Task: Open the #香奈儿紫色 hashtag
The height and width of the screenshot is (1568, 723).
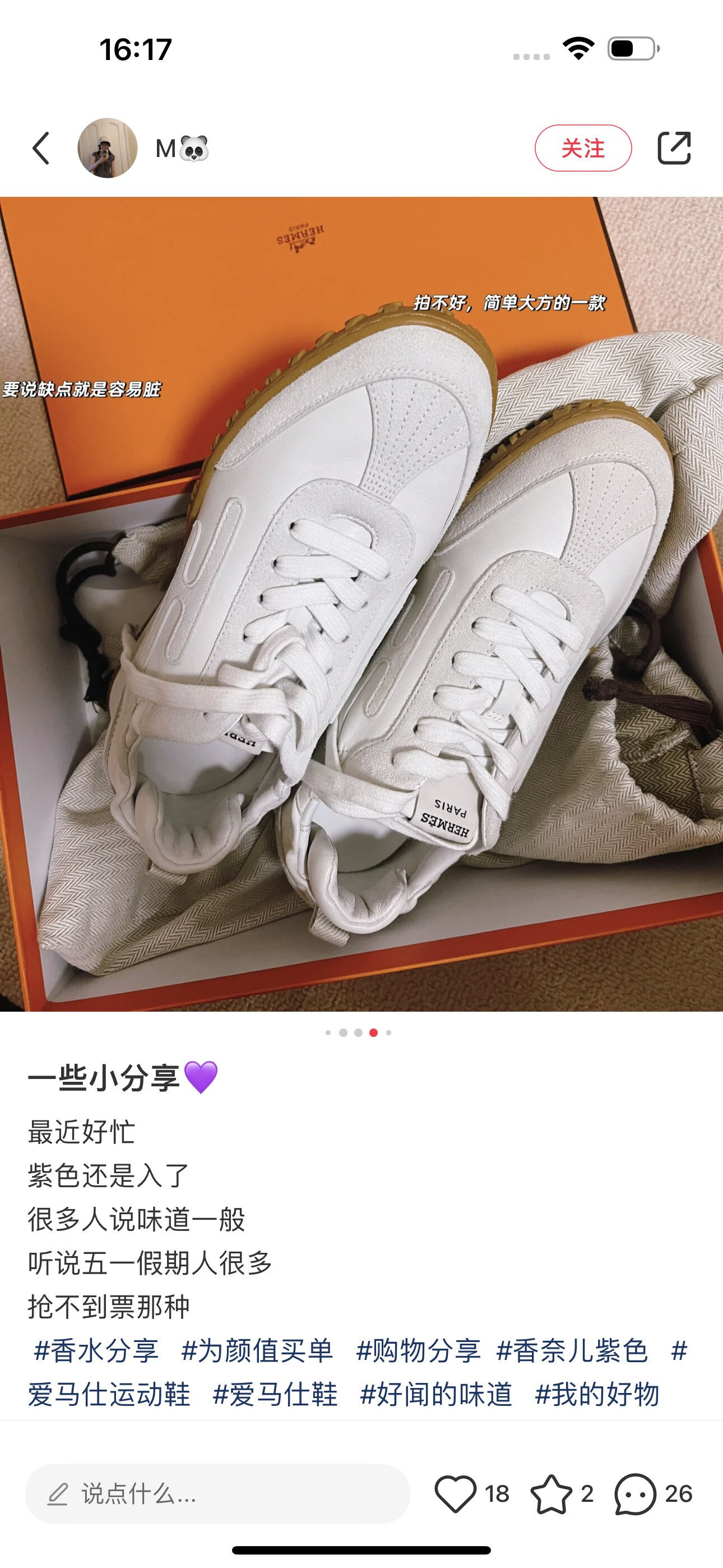Action: click(572, 1351)
